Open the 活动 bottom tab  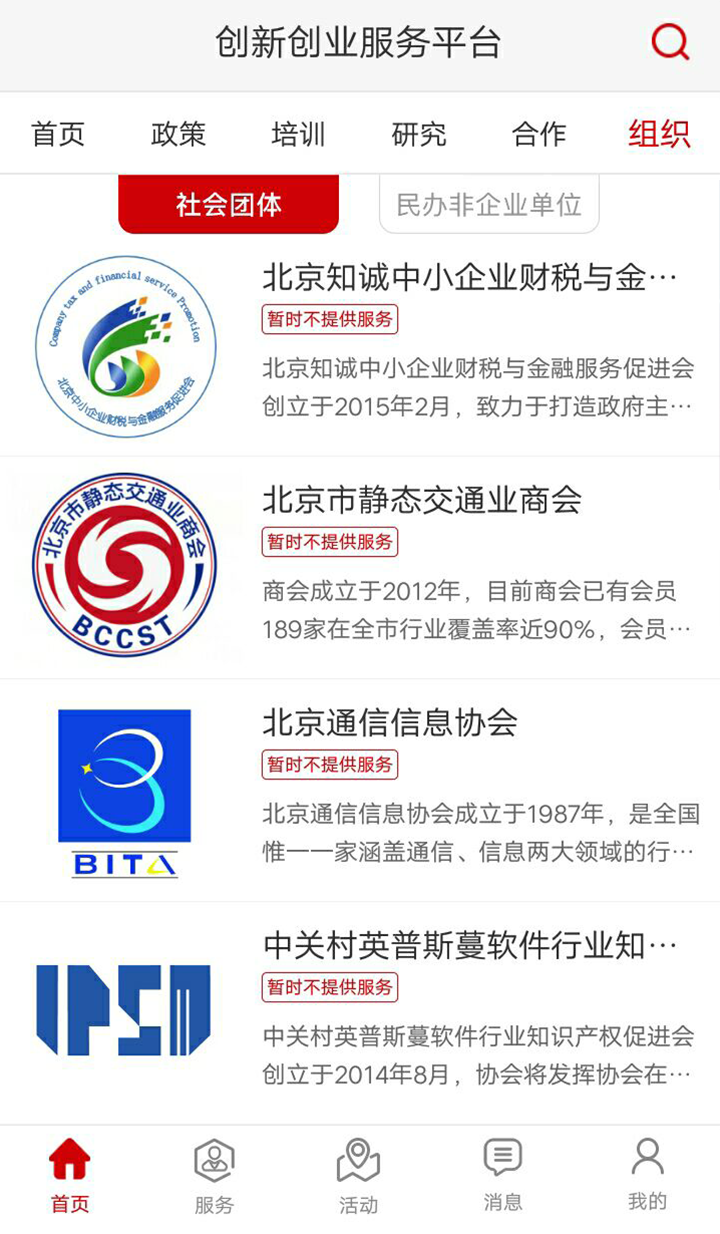(358, 1176)
